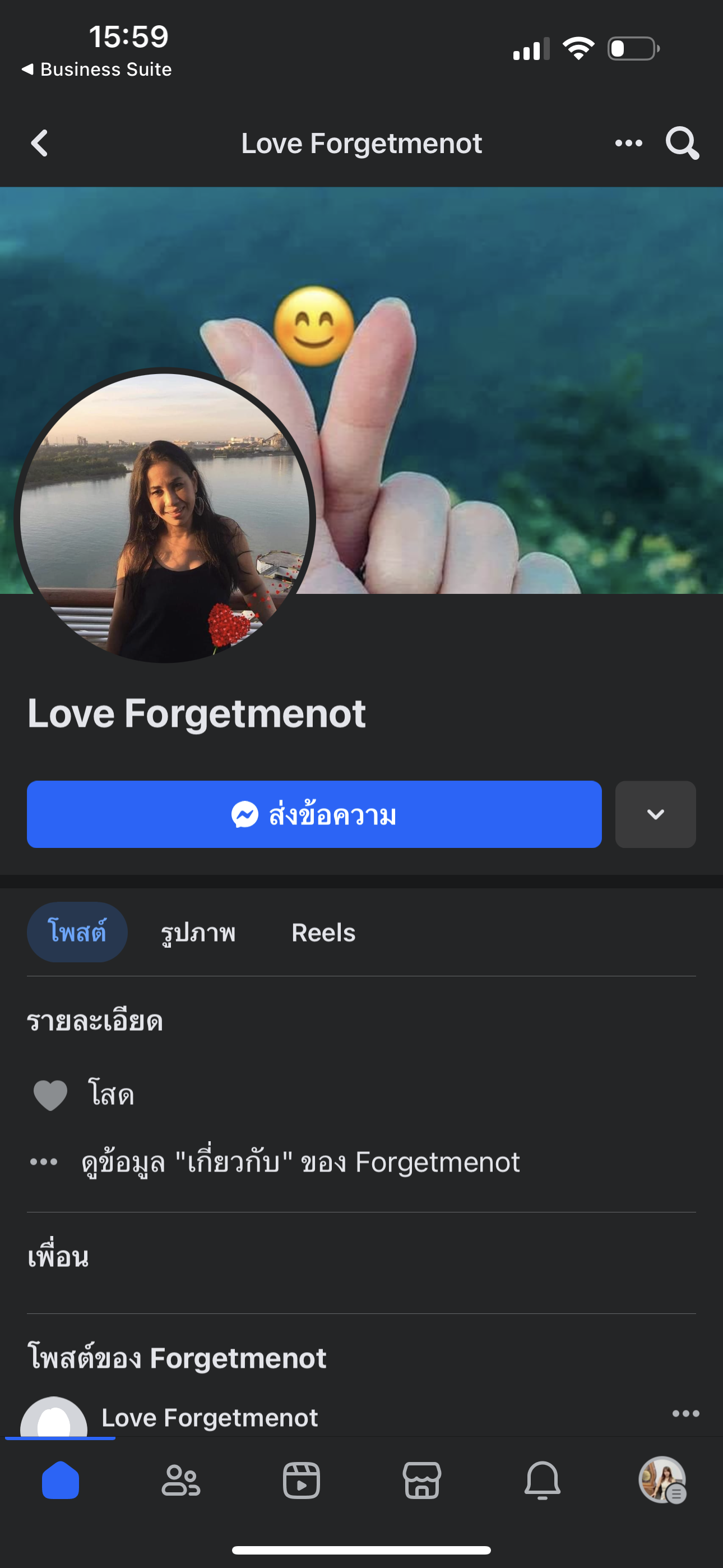Open the cover photo
Viewport: 723px width, 1568px height.
coord(517,365)
